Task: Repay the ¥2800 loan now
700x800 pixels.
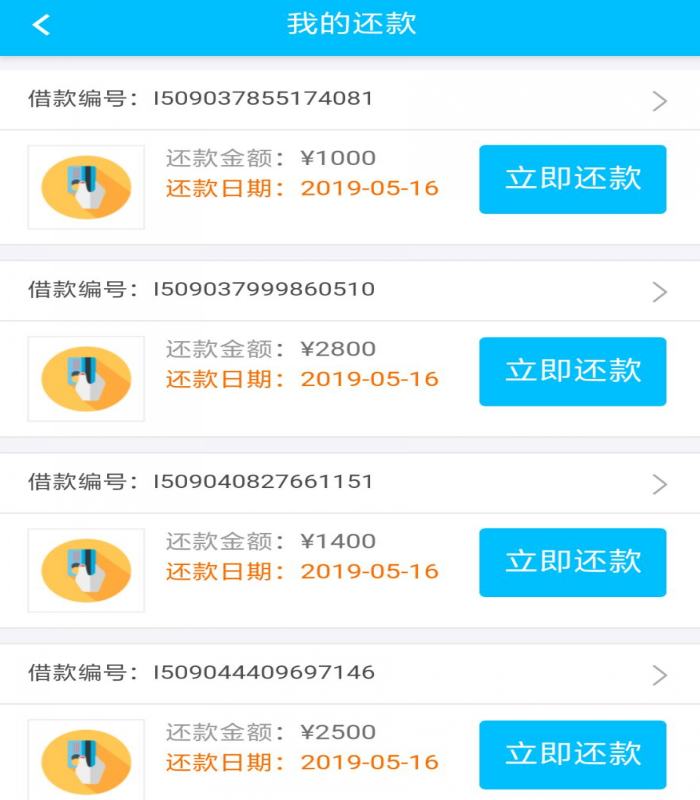Action: point(572,371)
